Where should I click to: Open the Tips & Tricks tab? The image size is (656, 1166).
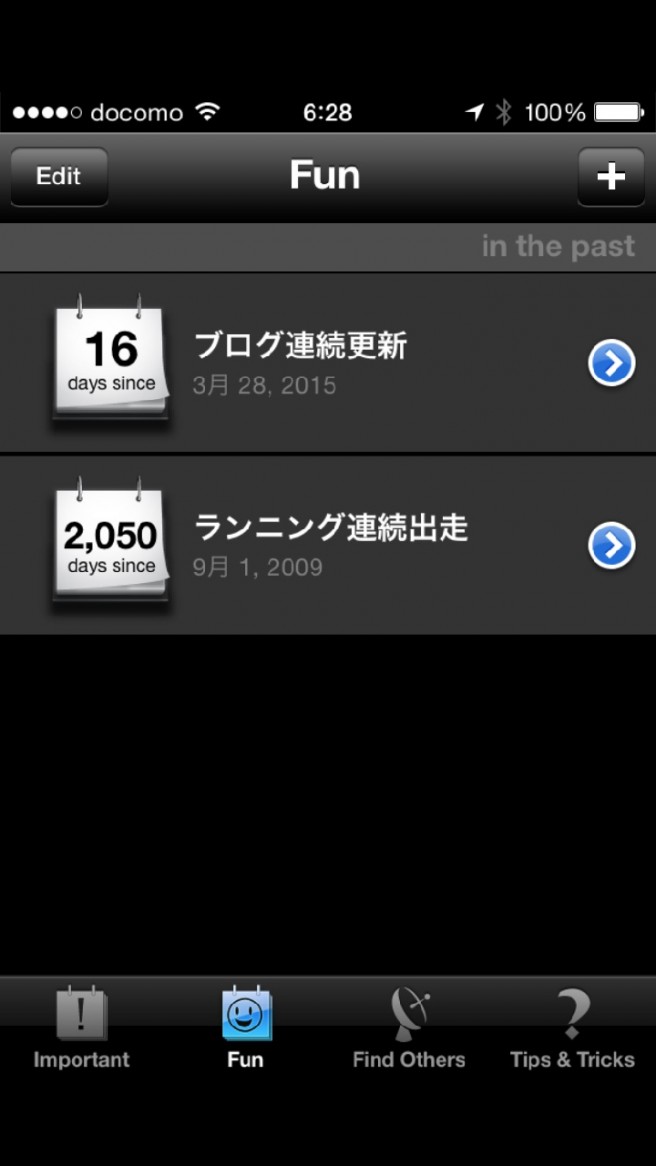[x=572, y=1028]
